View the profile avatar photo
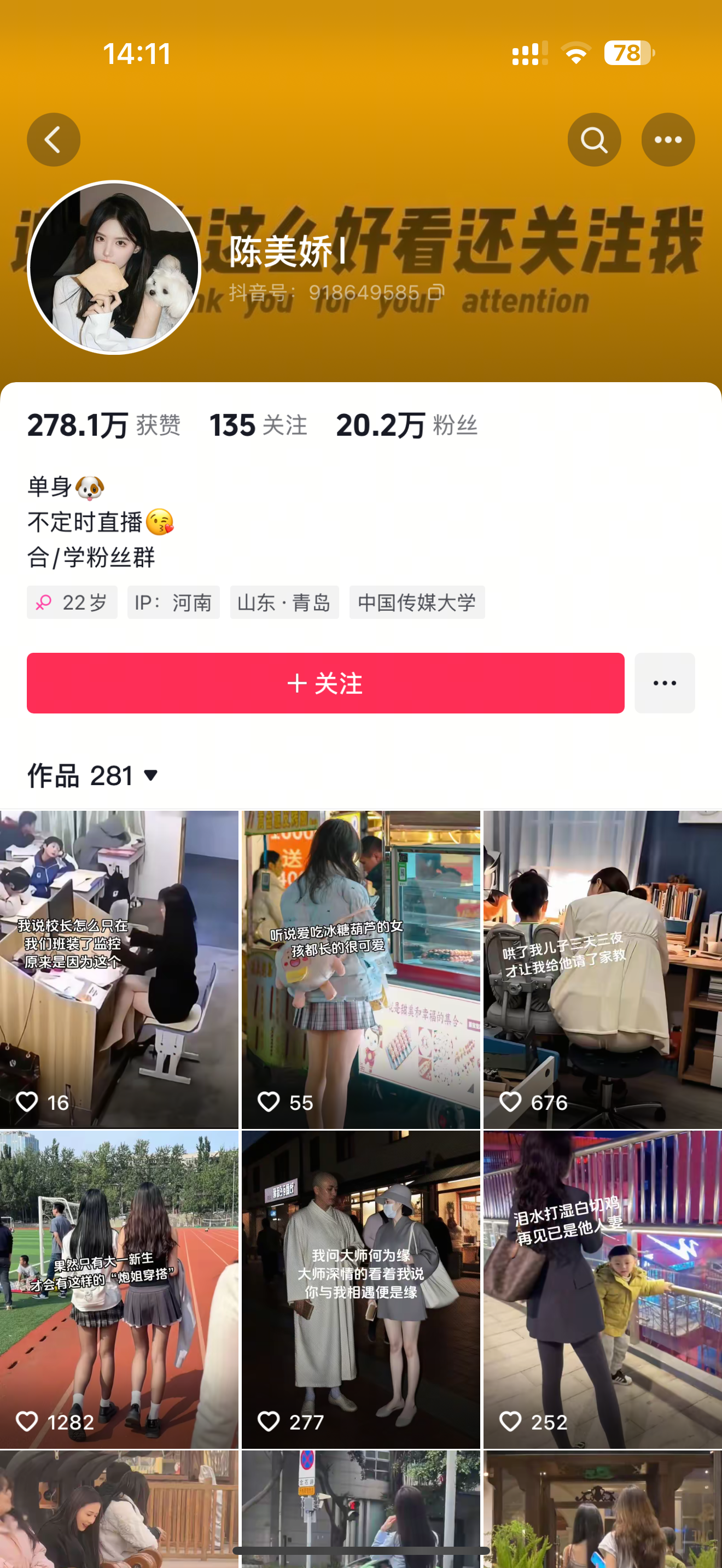Screen dimensions: 722x1568 (x=114, y=267)
